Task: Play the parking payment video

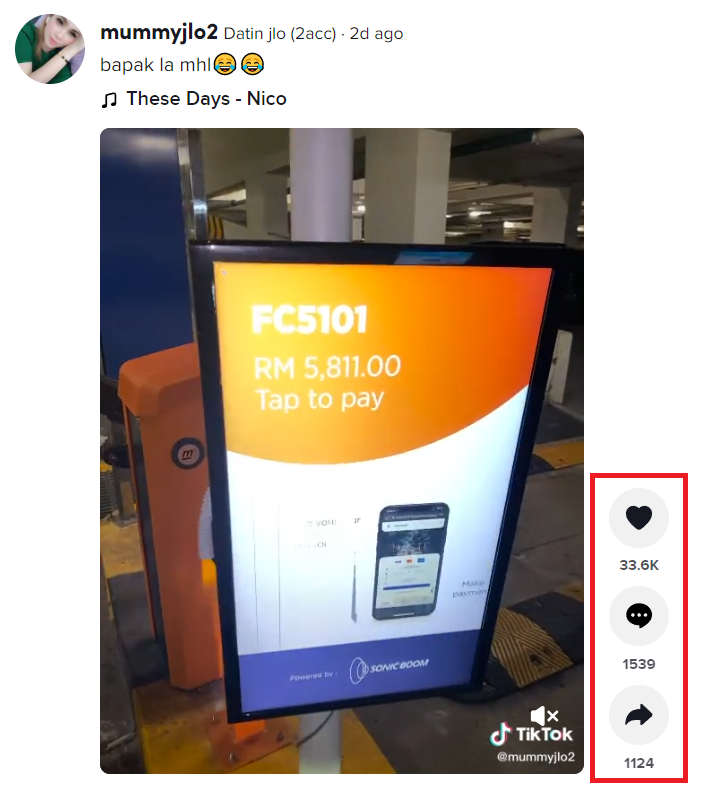Action: click(x=341, y=450)
